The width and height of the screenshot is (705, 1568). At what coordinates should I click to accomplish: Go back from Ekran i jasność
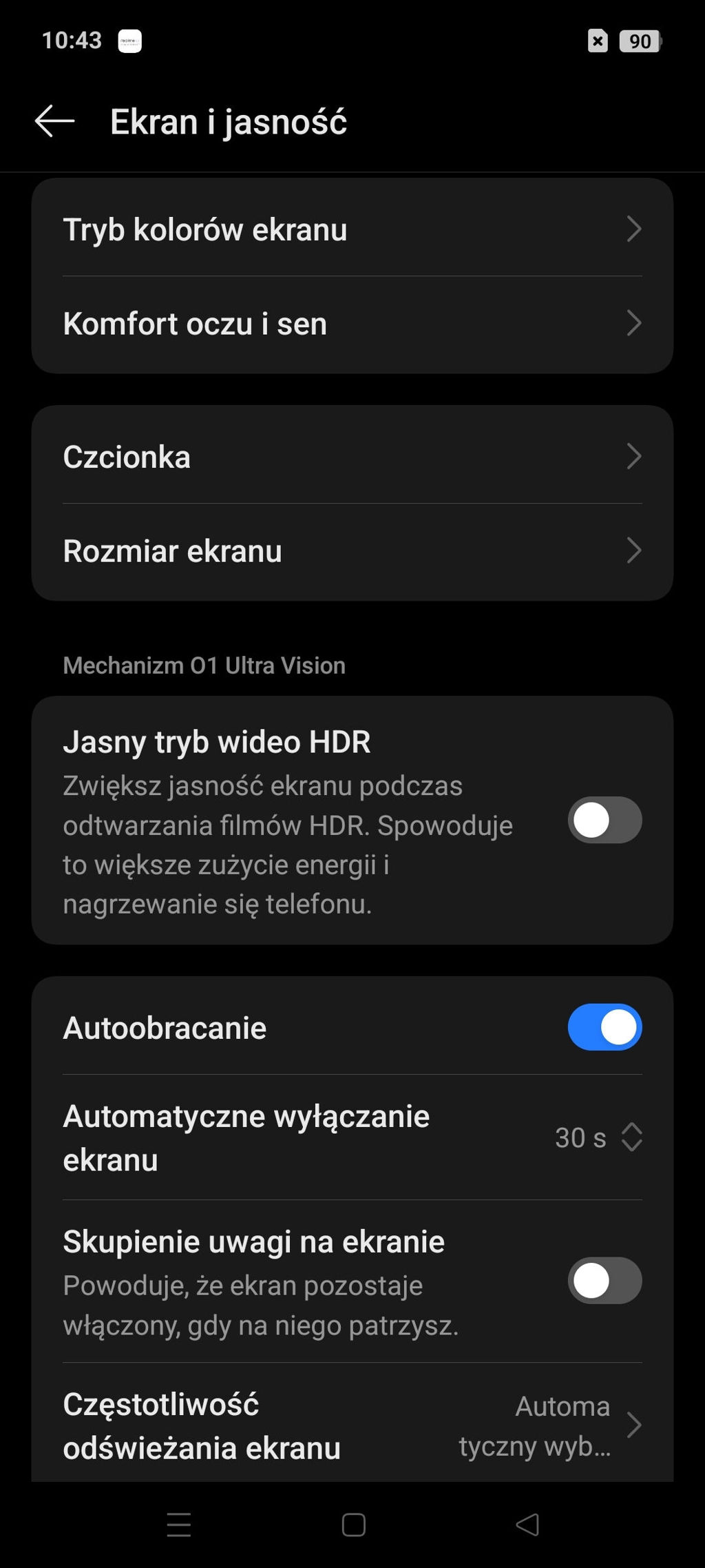54,121
